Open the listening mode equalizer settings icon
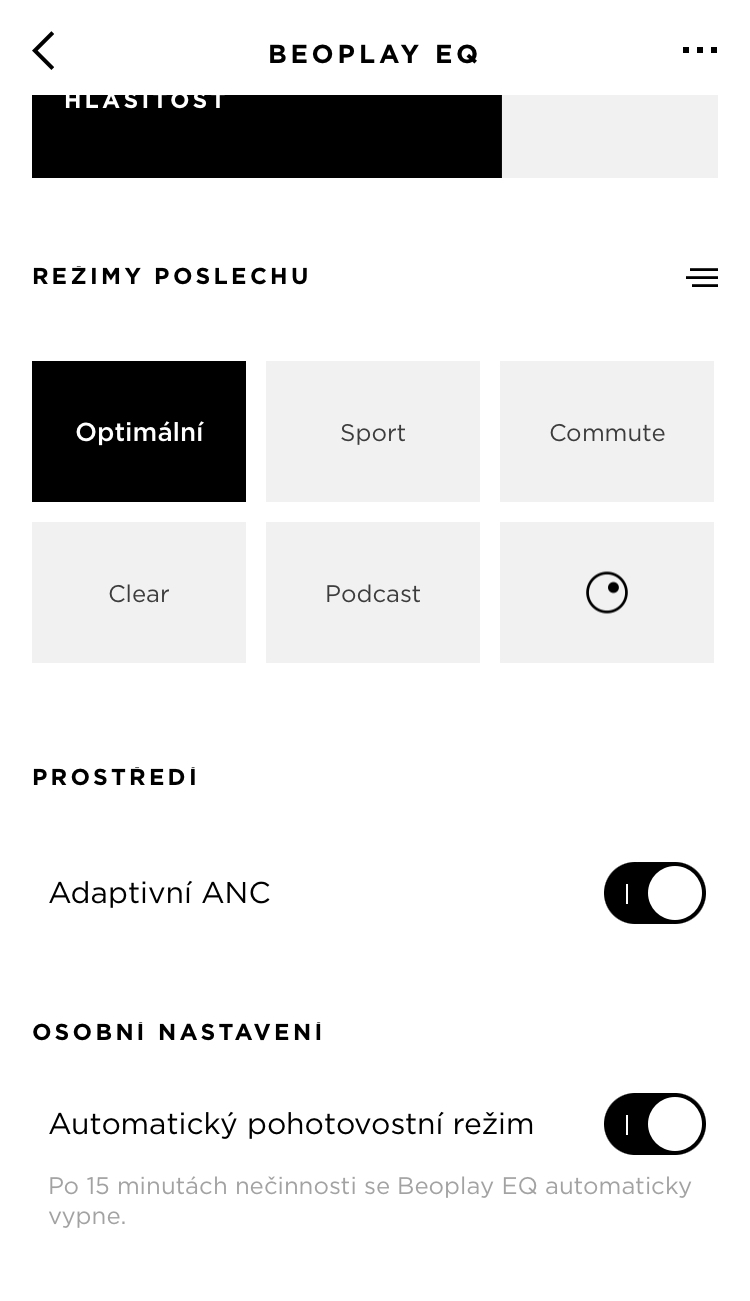The width and height of the screenshot is (750, 1301). coord(702,278)
